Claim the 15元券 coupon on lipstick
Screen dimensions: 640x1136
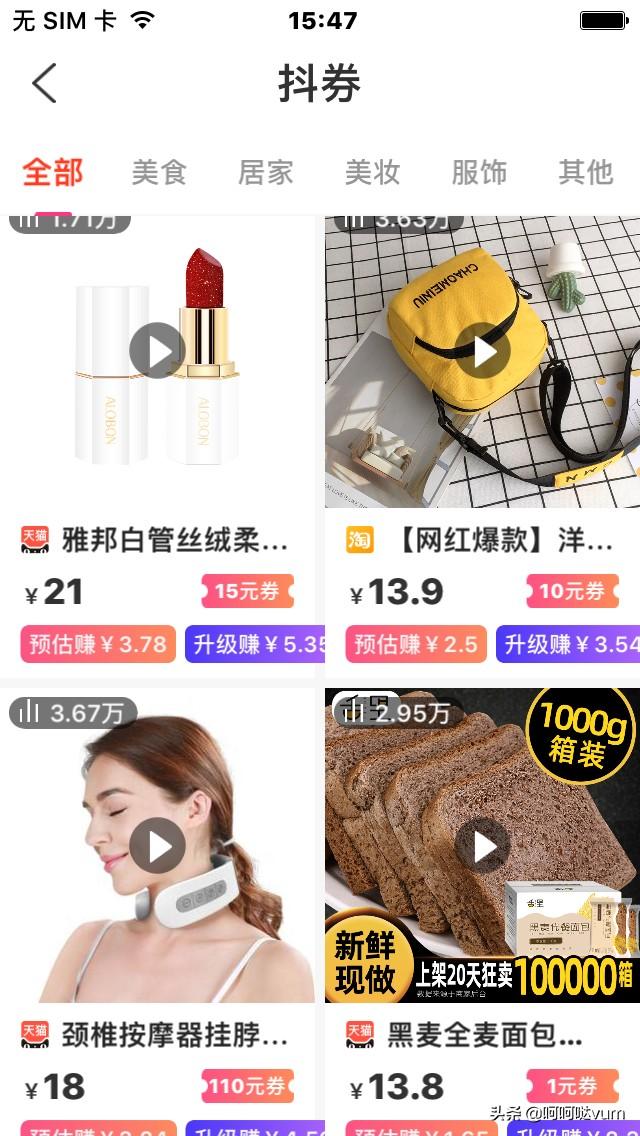(x=248, y=591)
